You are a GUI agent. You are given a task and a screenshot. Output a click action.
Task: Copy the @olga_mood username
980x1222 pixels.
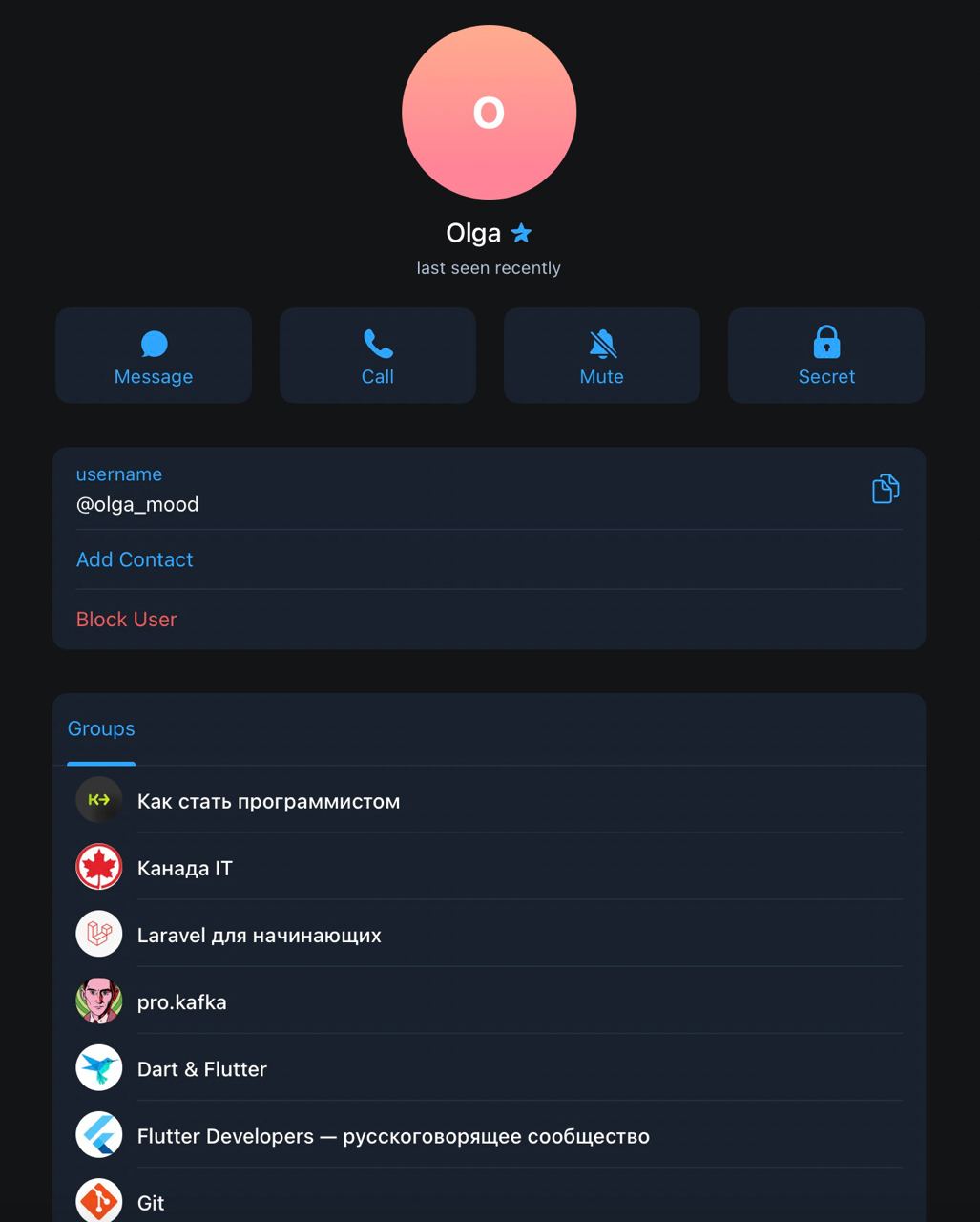[x=886, y=489]
